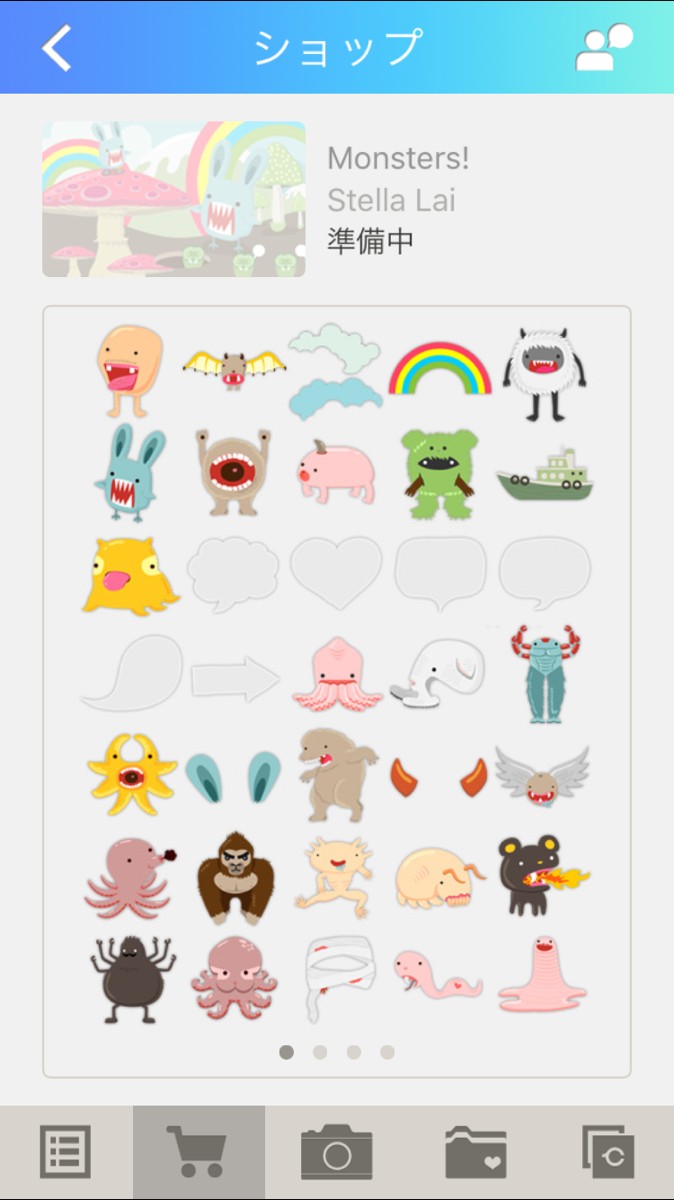Open the list tab in bottom bar
This screenshot has width=674, height=1200.
tap(66, 1152)
